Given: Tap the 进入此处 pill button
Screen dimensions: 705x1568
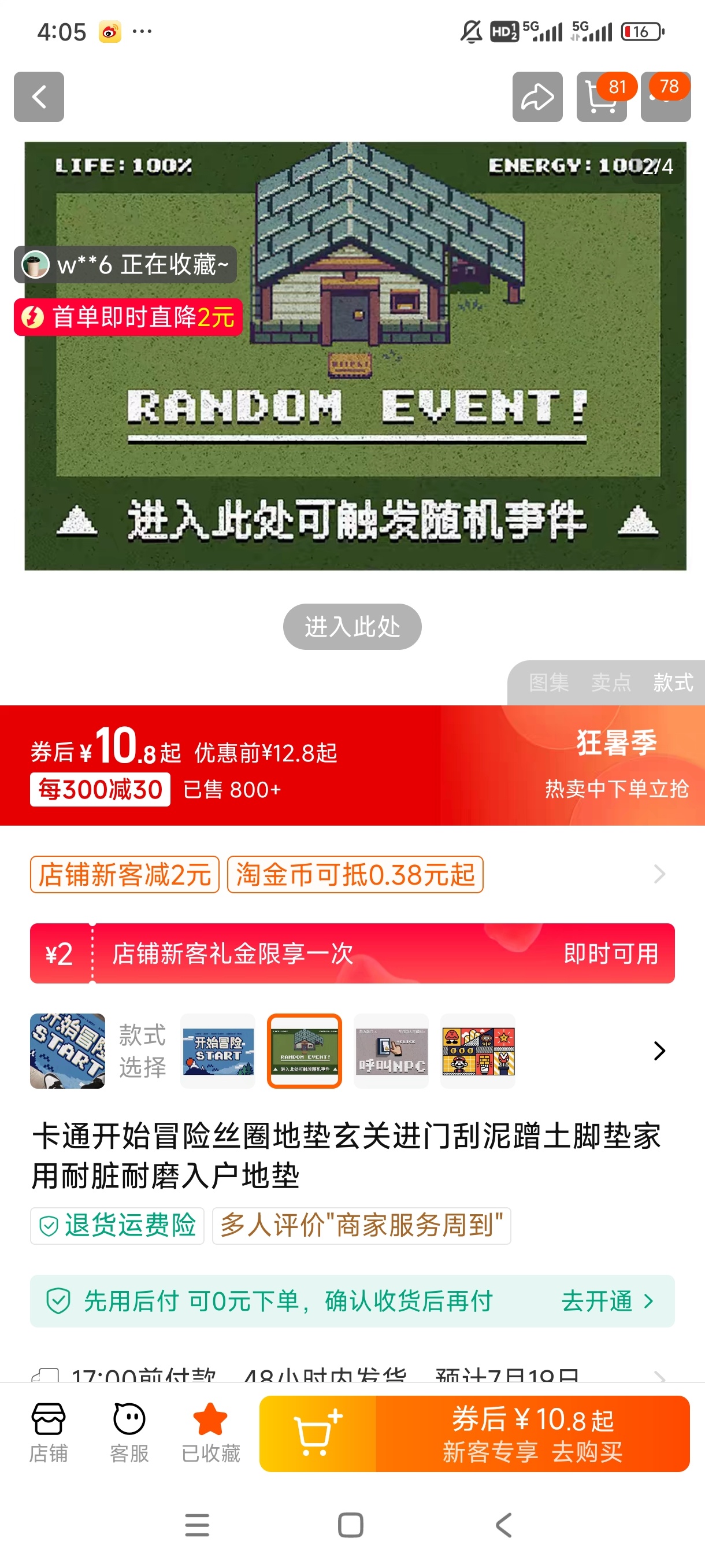Looking at the screenshot, I should click(x=351, y=626).
